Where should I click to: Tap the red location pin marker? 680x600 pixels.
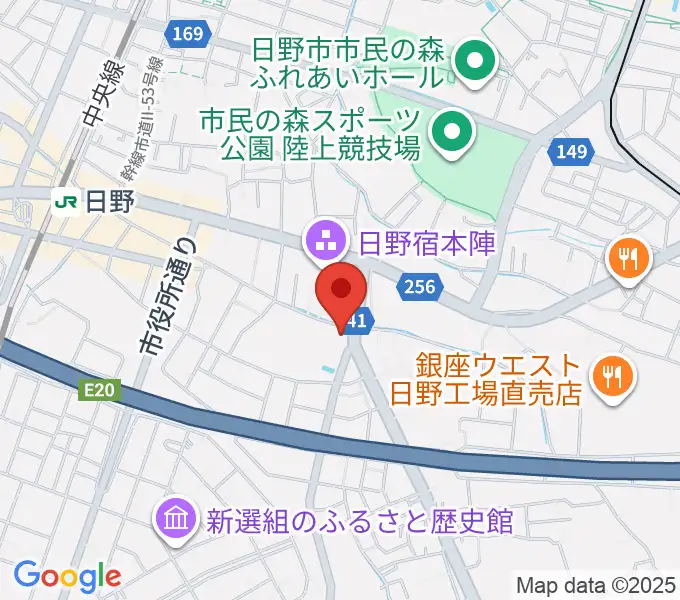(x=341, y=293)
